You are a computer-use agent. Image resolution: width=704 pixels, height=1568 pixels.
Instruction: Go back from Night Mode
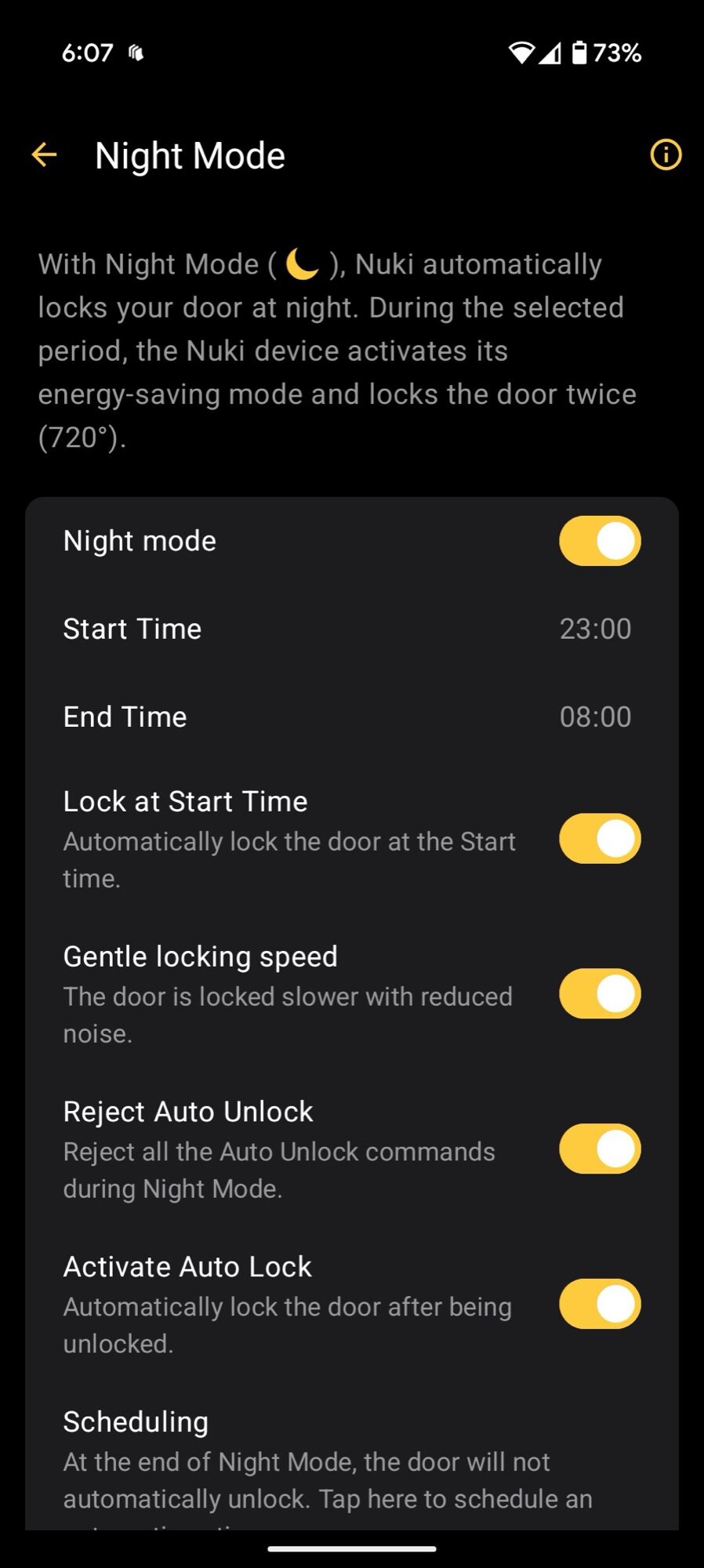coord(45,155)
